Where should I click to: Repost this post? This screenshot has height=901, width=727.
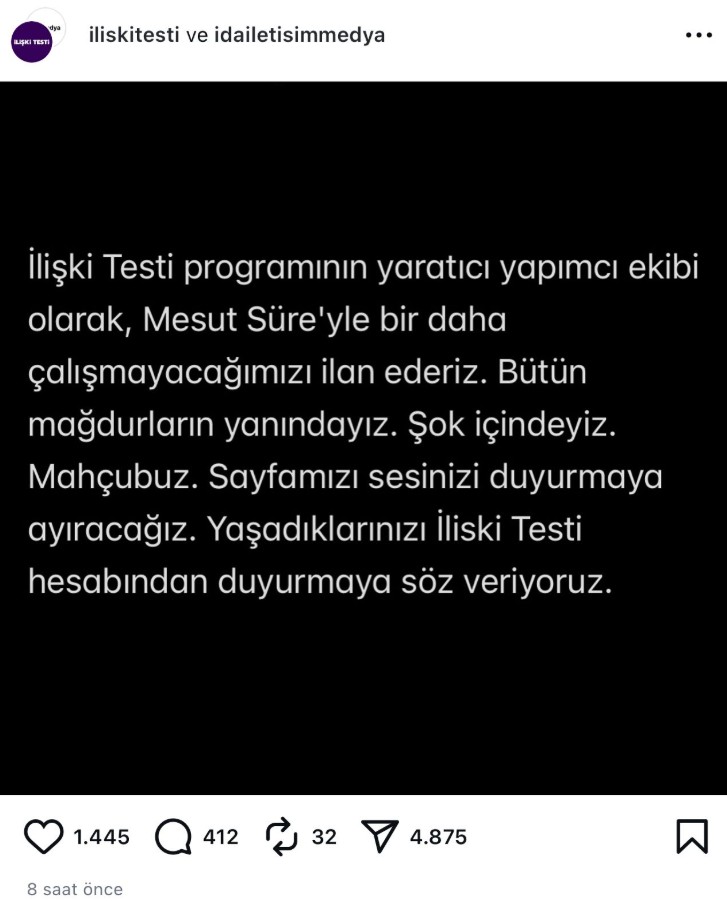282,837
